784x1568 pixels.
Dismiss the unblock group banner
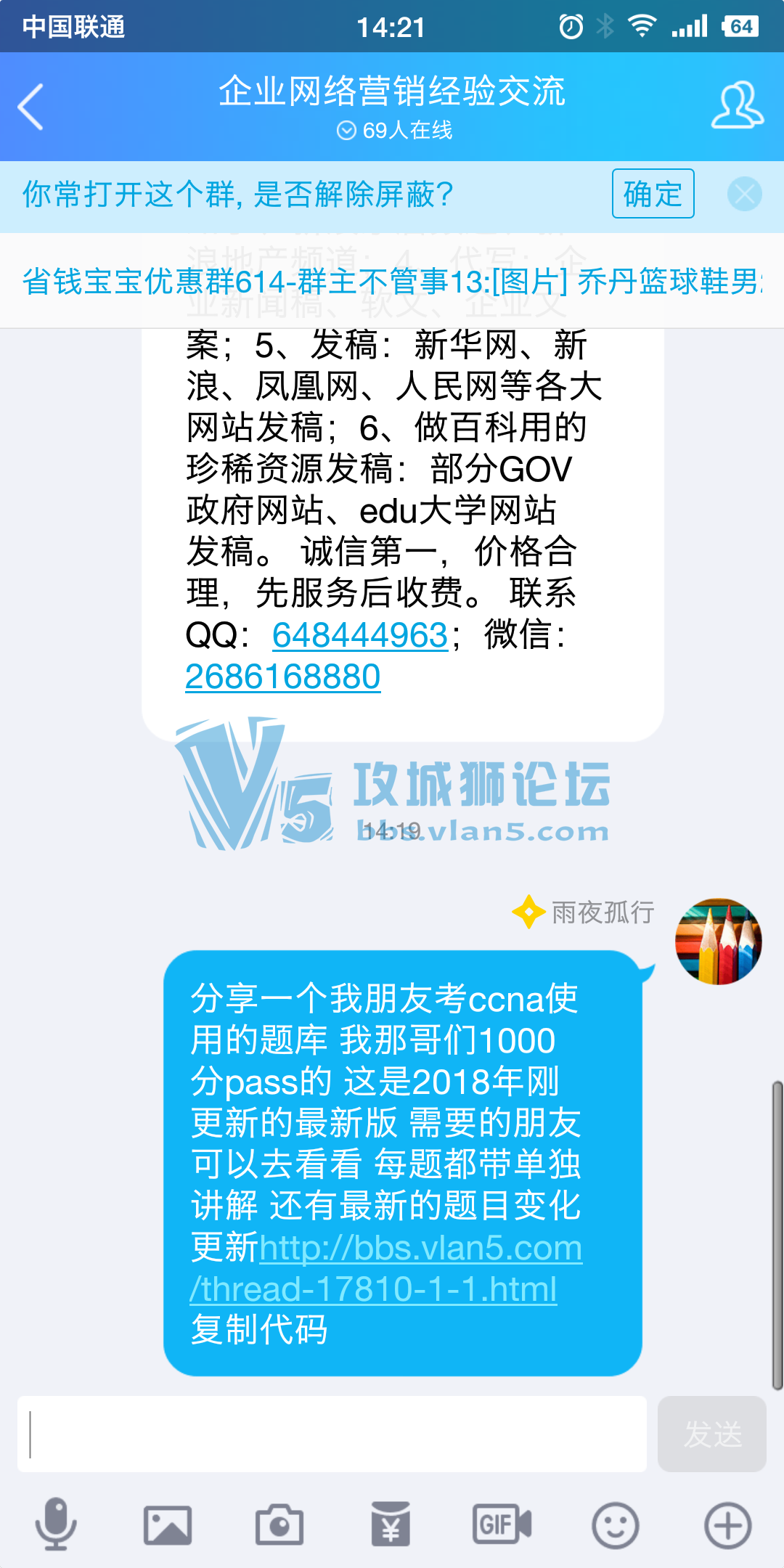(x=744, y=195)
